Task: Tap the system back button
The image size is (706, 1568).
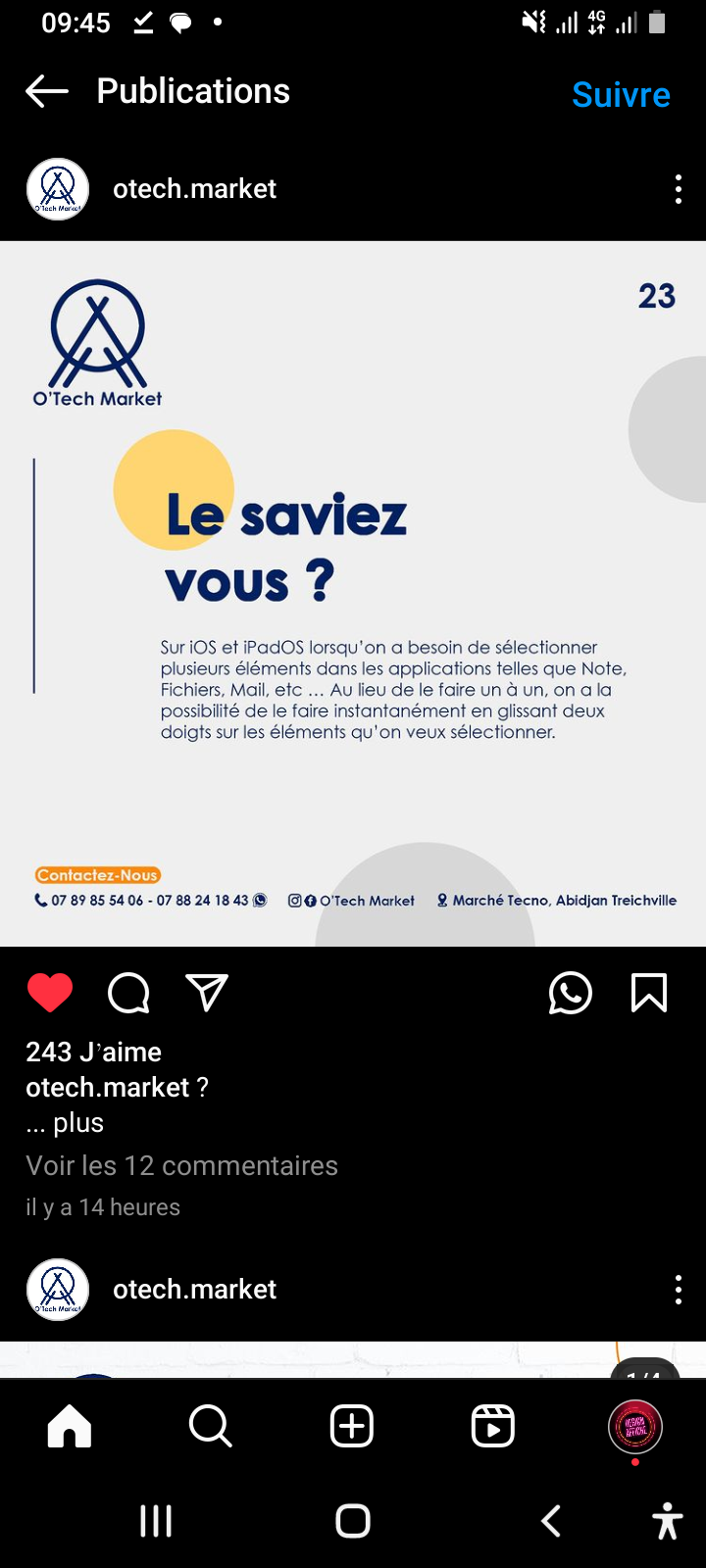Action: (x=551, y=1521)
